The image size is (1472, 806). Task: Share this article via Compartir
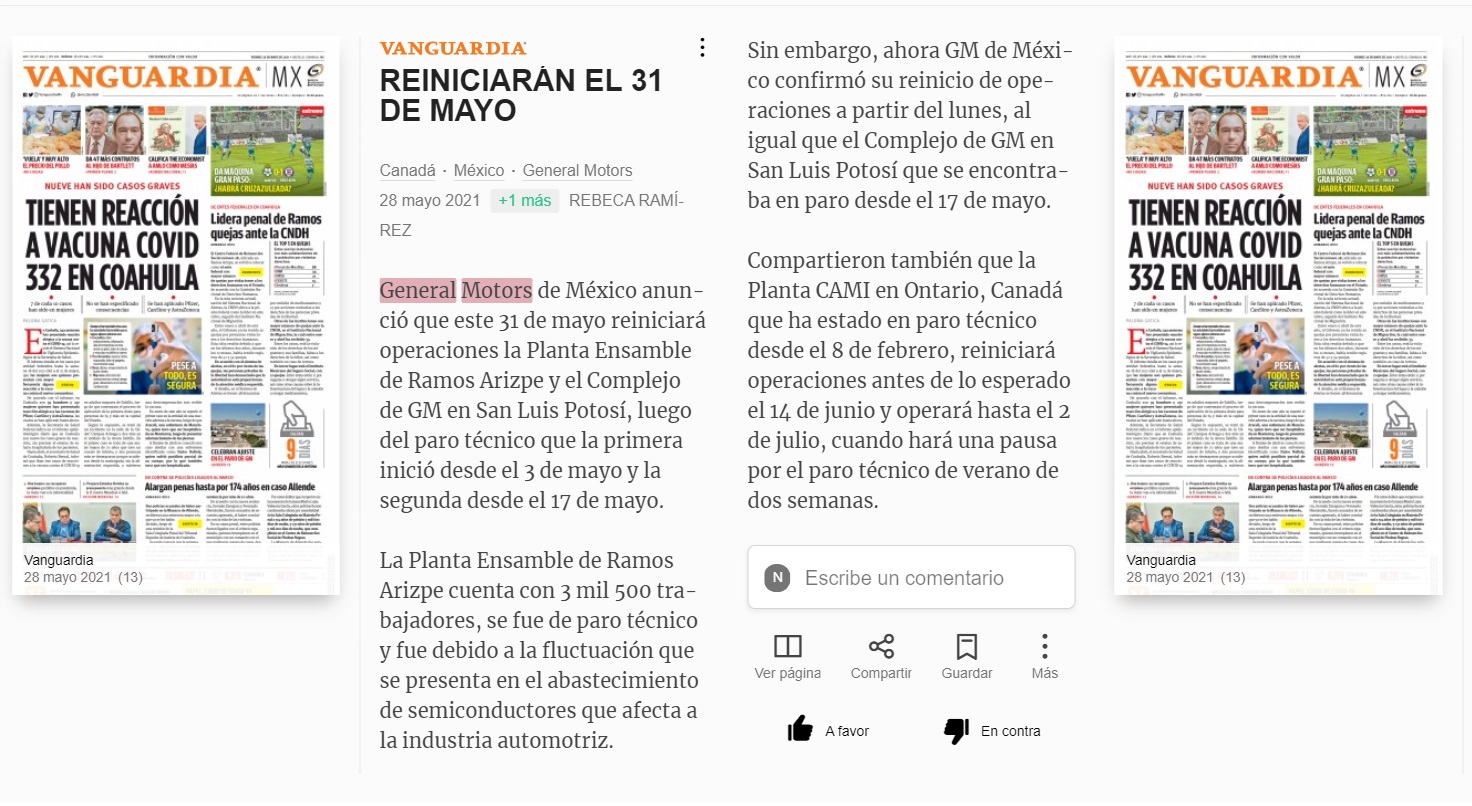coord(881,657)
